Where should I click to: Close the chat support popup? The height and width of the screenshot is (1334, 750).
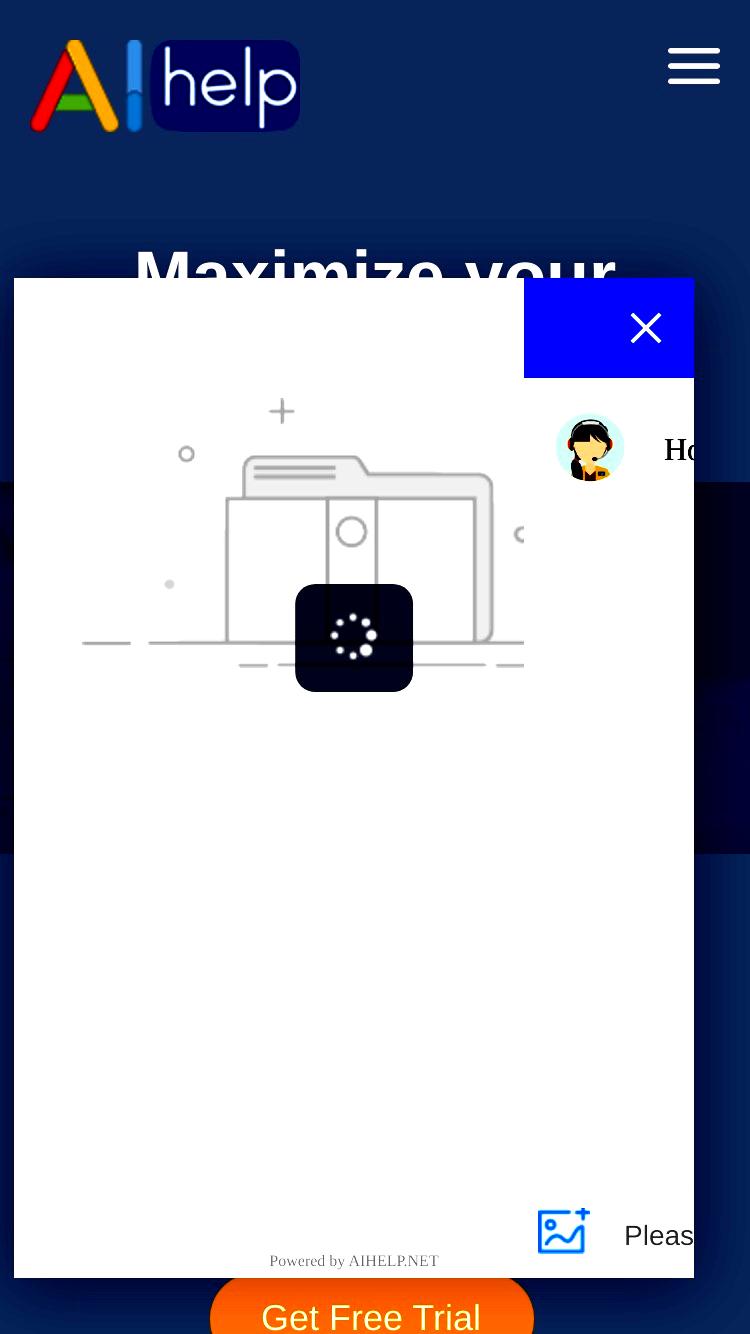pos(646,328)
